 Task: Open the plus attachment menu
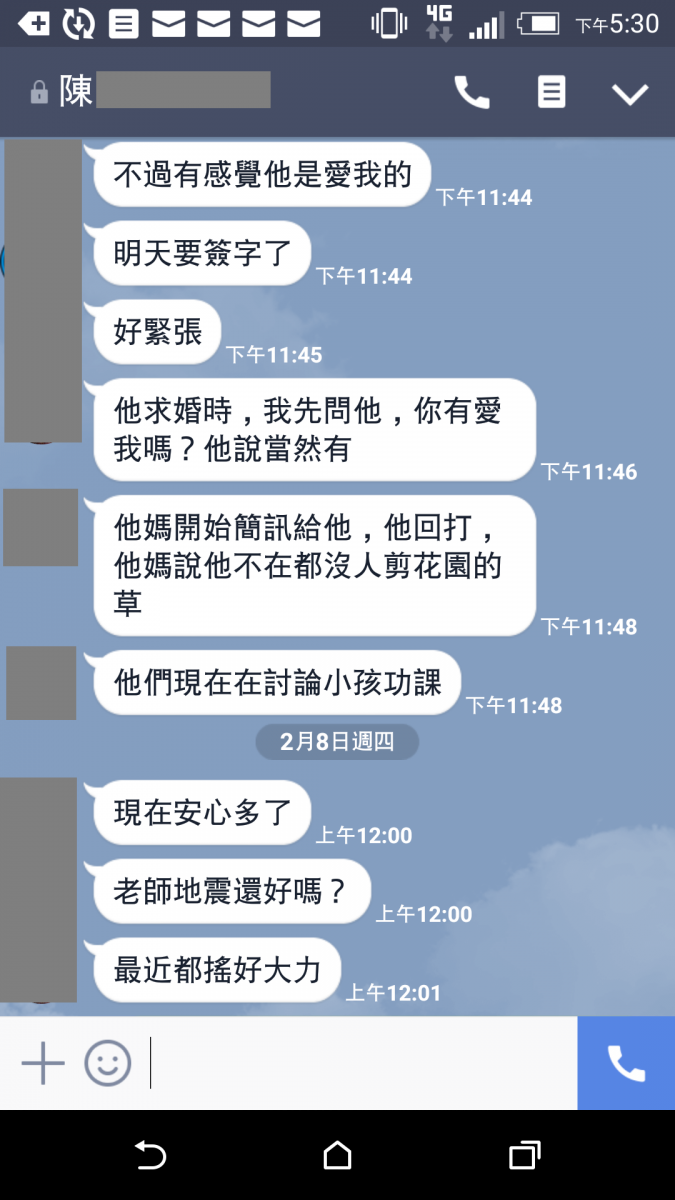[x=43, y=1063]
